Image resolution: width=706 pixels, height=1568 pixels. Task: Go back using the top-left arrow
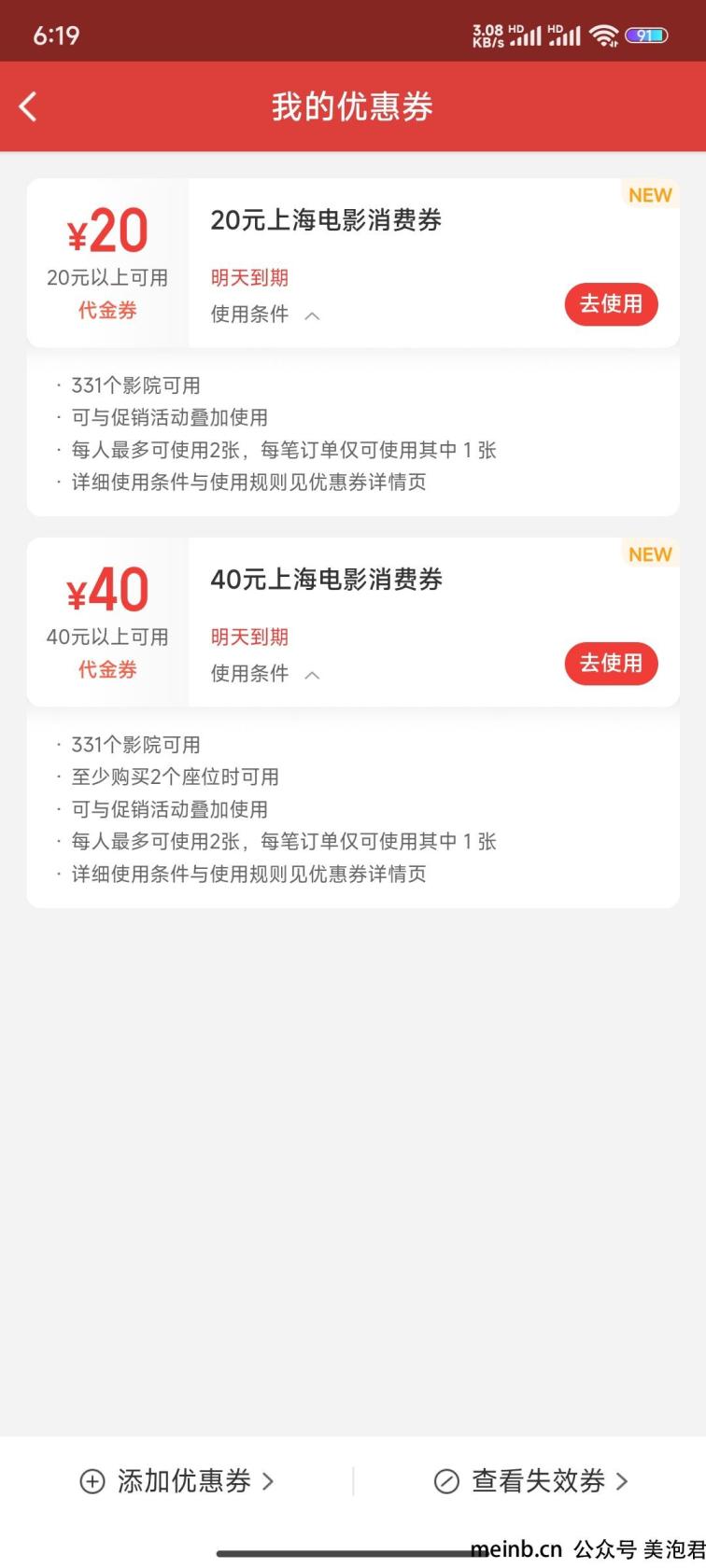pyautogui.click(x=28, y=106)
